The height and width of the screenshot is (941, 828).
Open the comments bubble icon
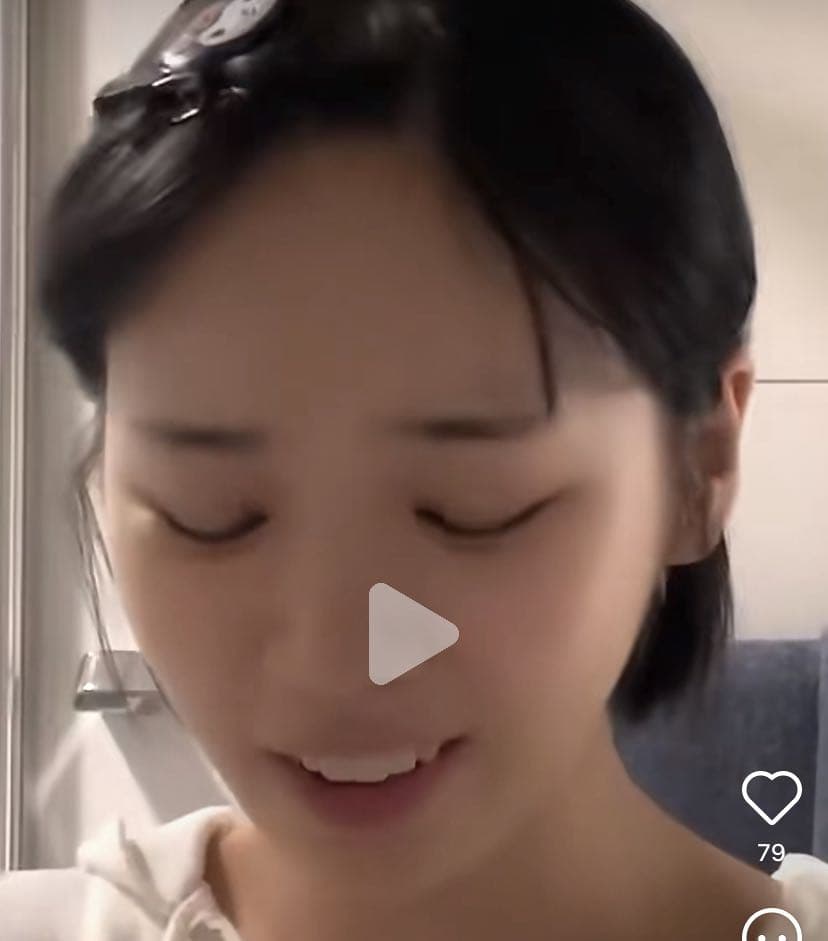(x=771, y=928)
